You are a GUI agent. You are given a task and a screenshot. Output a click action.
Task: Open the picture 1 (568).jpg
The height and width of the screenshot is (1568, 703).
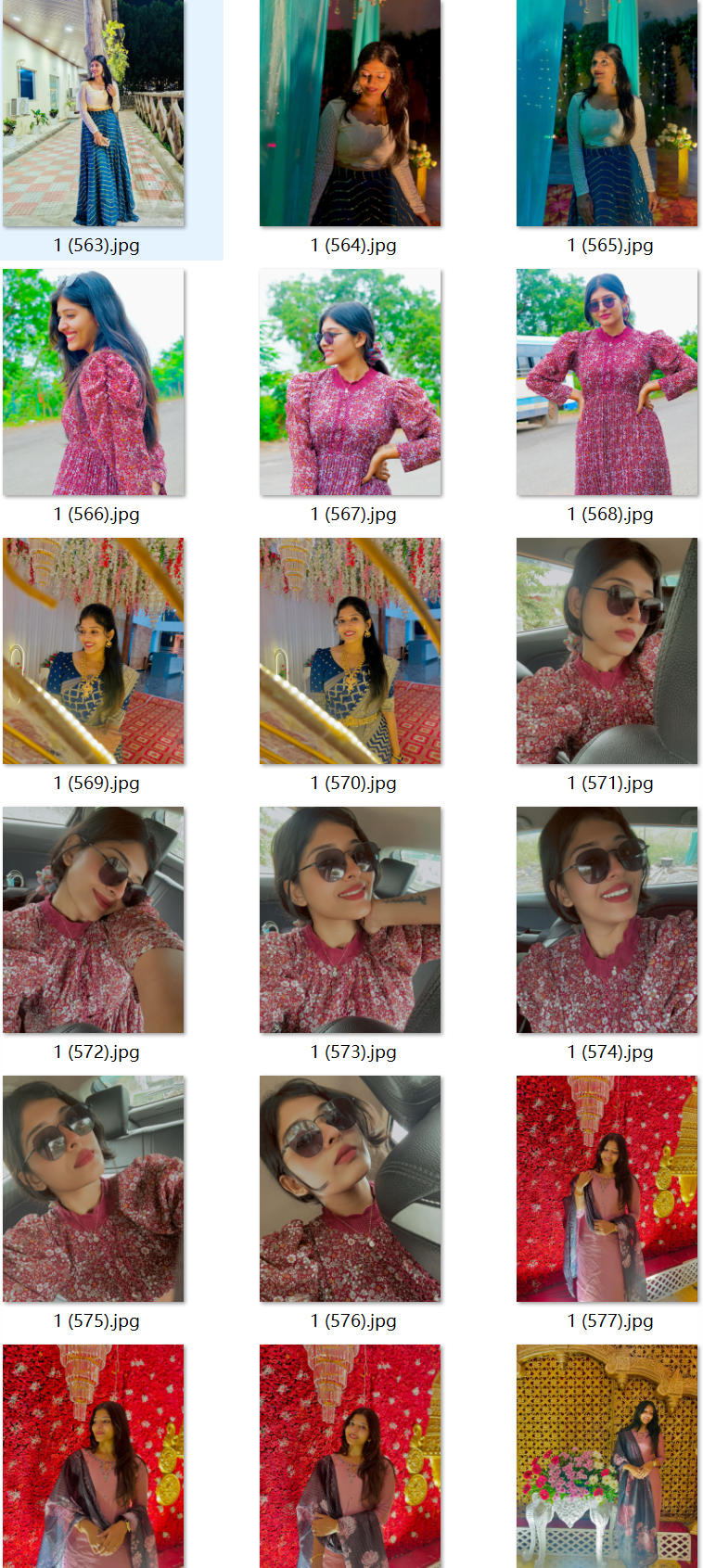click(607, 382)
